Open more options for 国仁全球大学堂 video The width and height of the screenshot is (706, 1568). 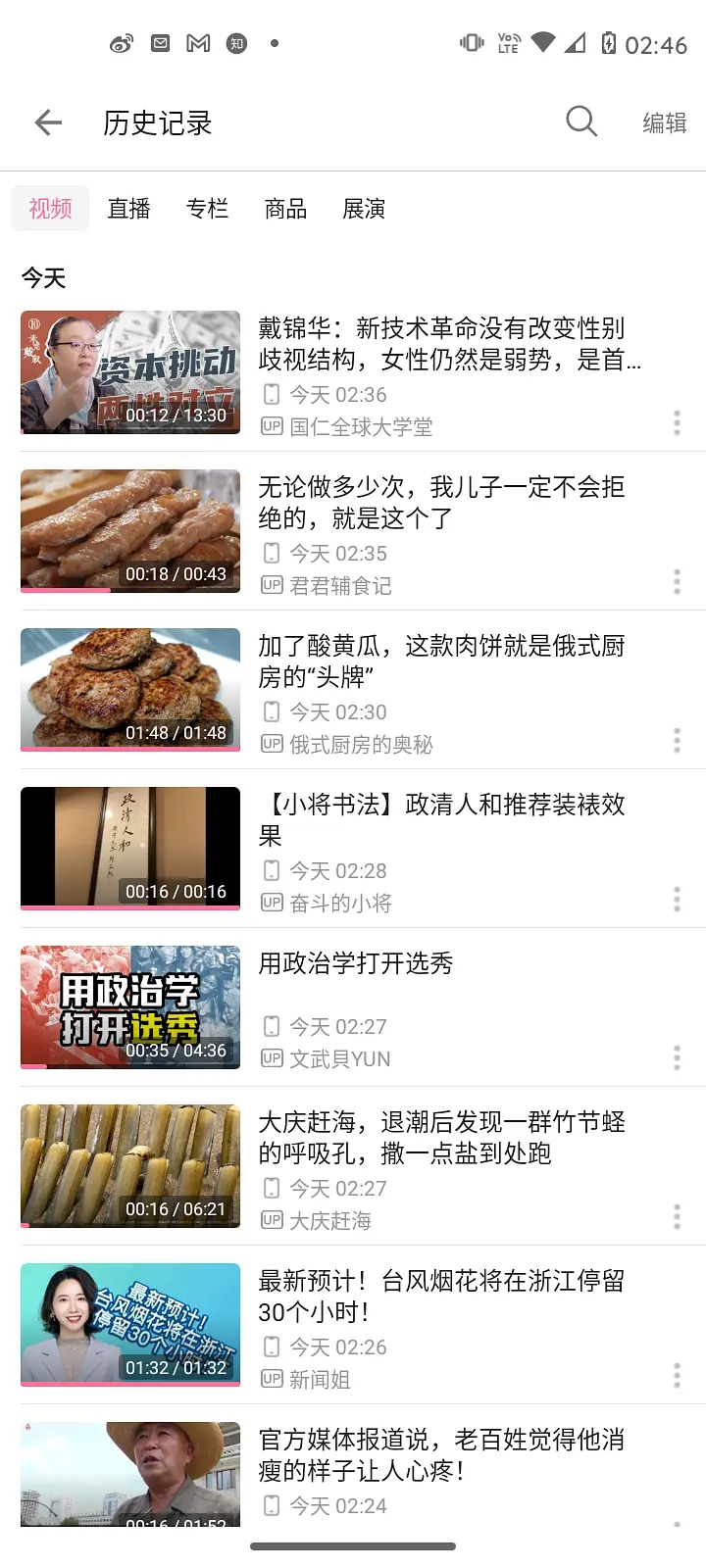(x=677, y=423)
